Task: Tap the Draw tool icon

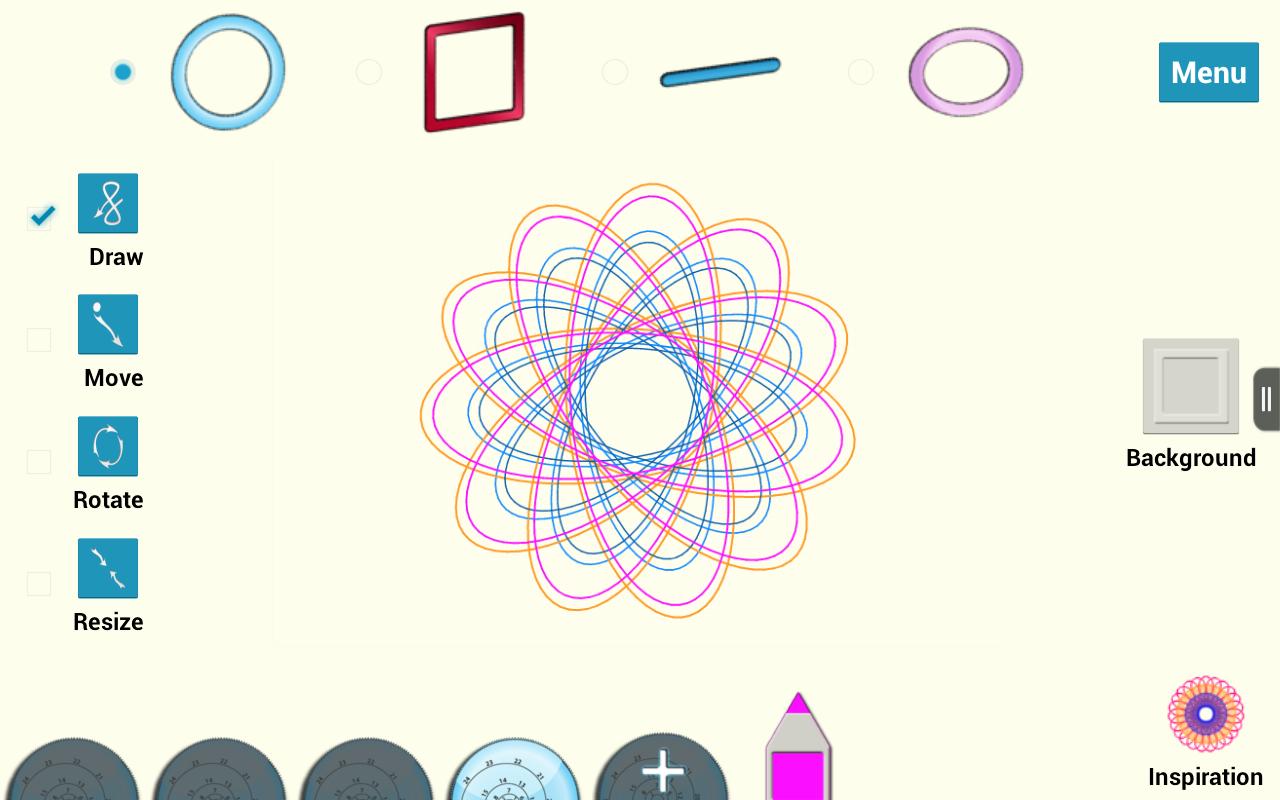Action: coord(108,203)
